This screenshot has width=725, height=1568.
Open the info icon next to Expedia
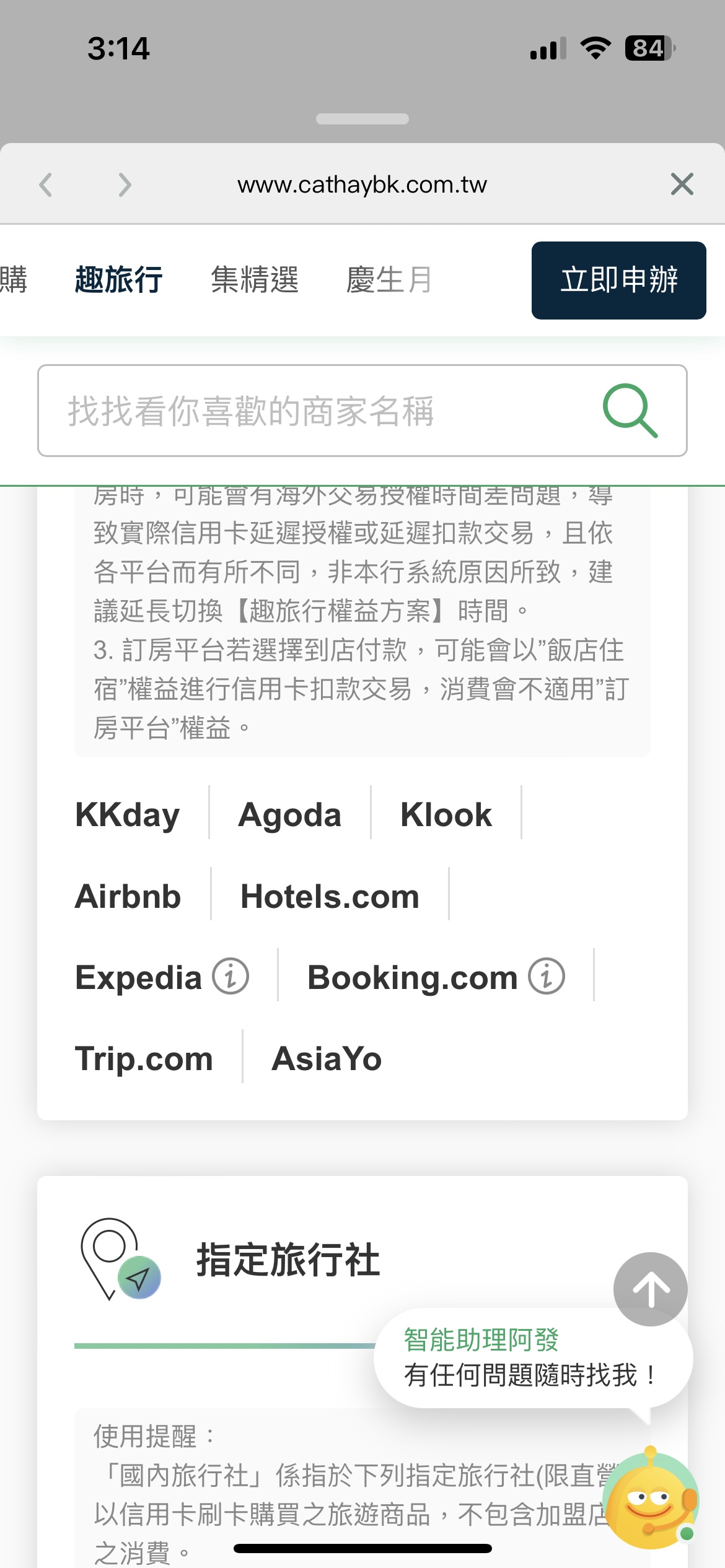pos(231,977)
